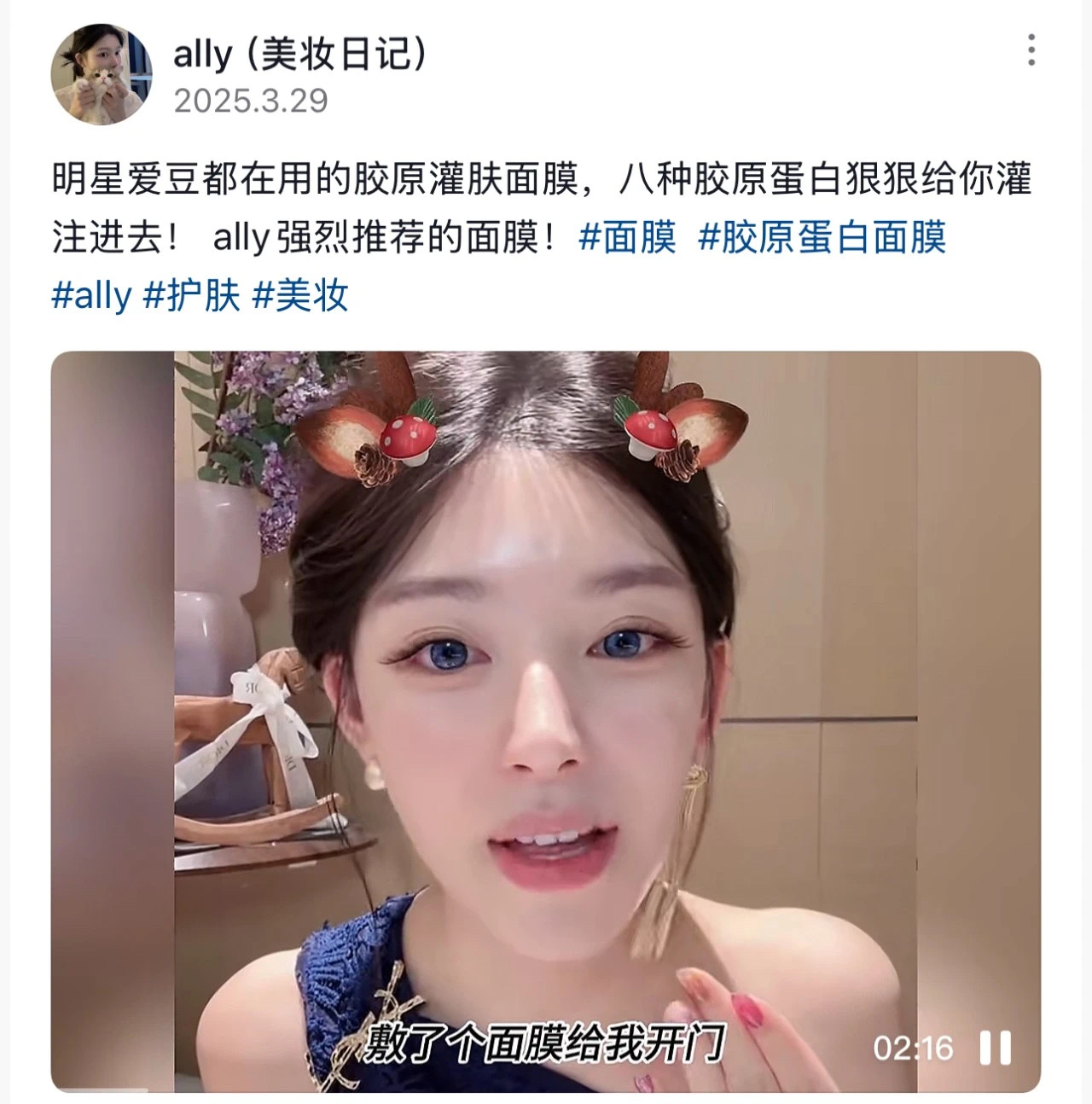Open ally (美妆日记) profile name
This screenshot has height=1104, width=1092.
tap(299, 56)
